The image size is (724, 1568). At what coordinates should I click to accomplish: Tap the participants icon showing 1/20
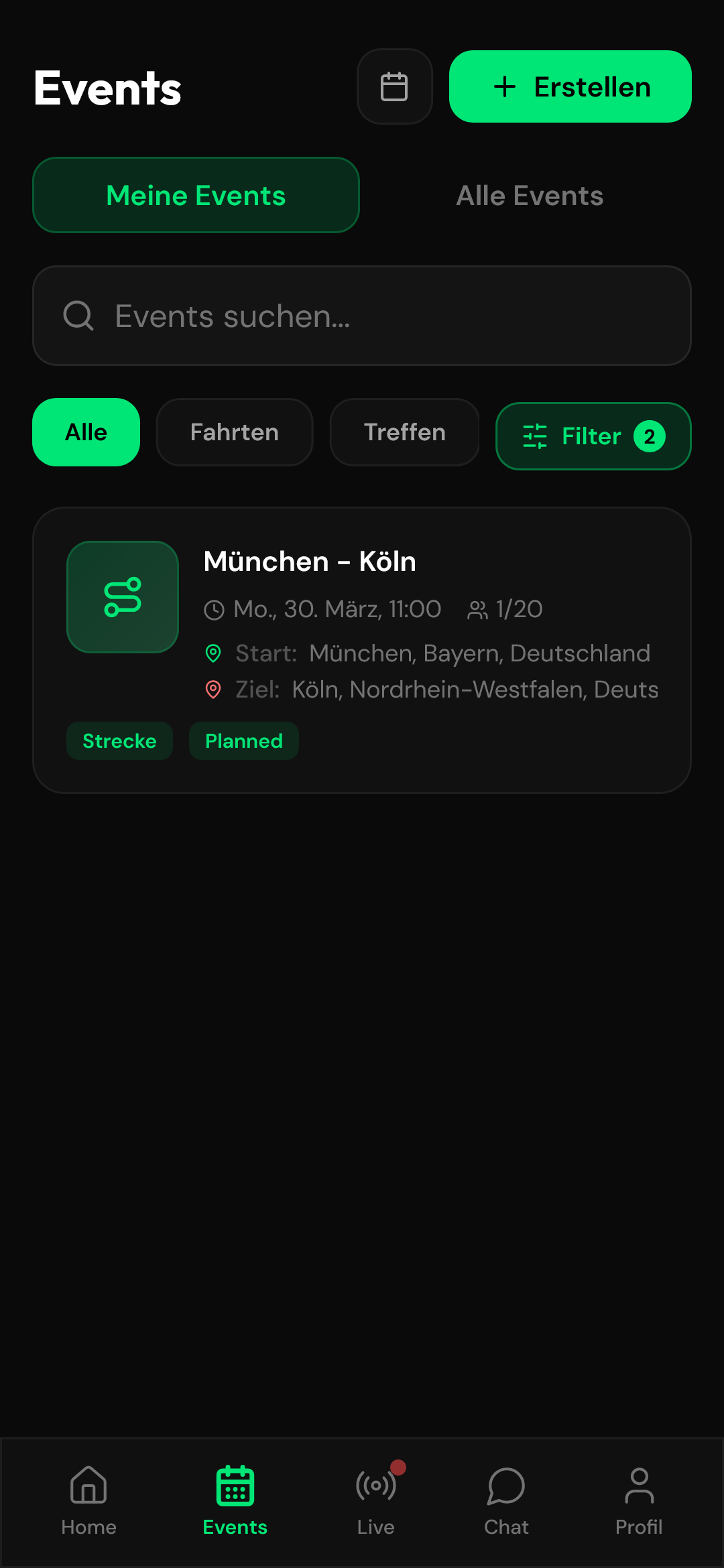478,609
